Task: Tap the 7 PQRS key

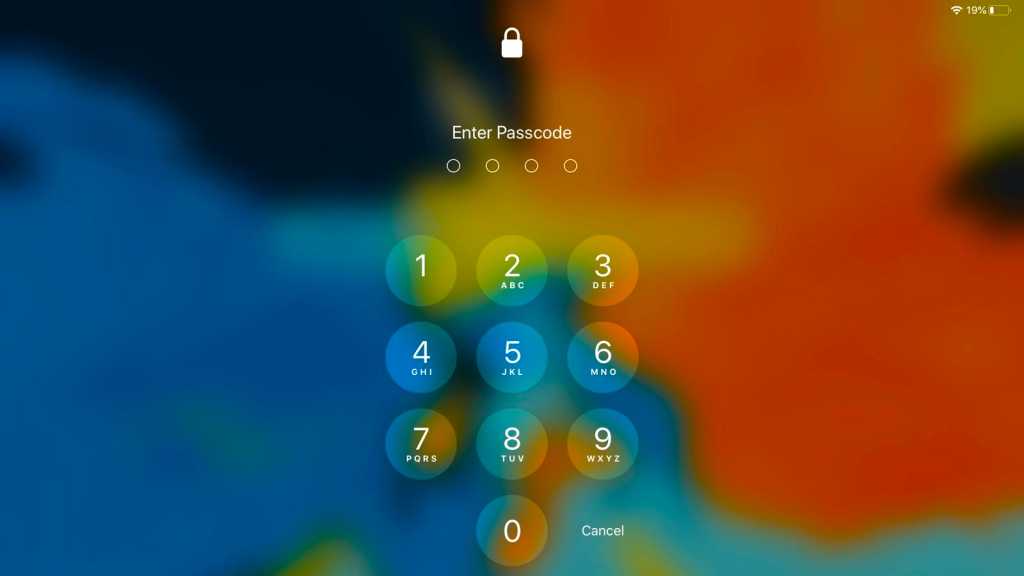Action: tap(421, 444)
